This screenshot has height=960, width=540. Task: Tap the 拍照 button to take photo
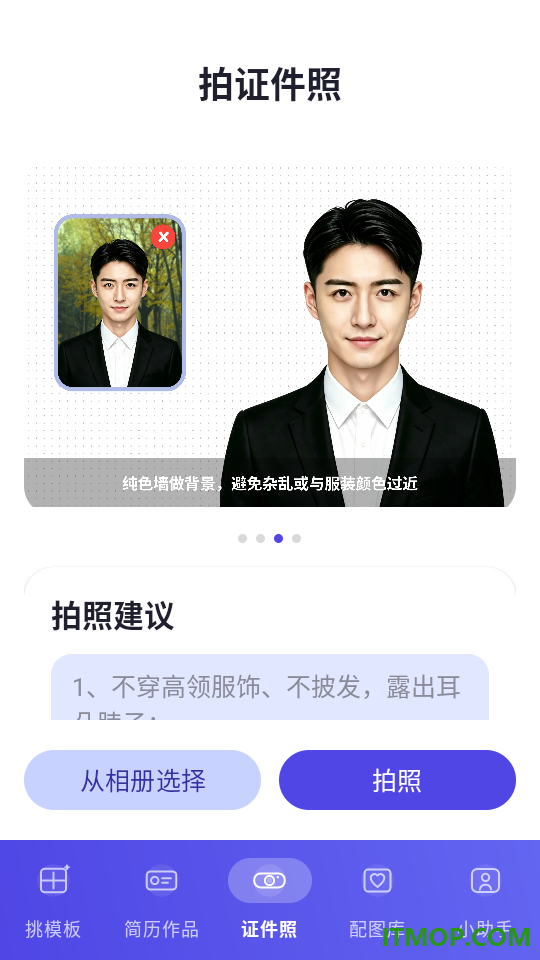pyautogui.click(x=397, y=780)
